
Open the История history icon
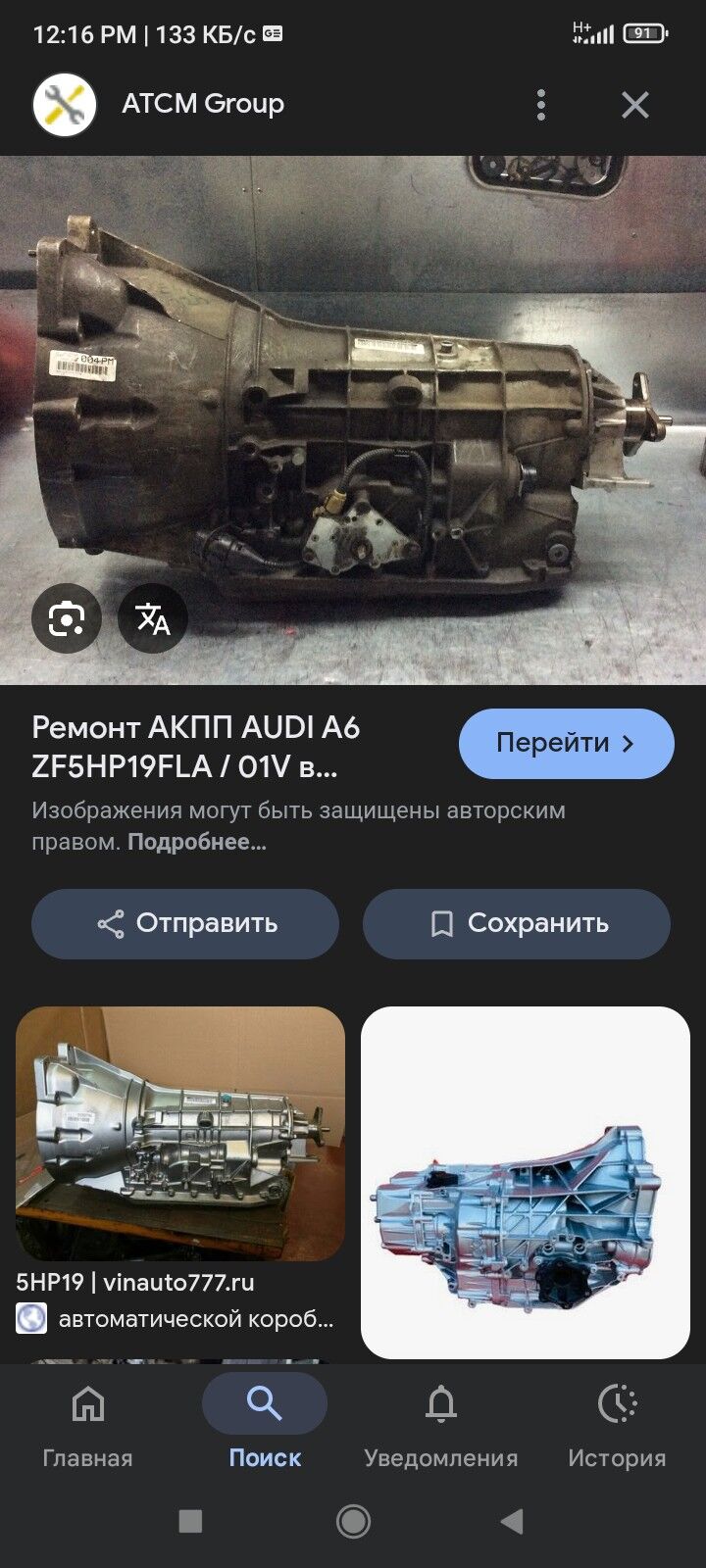tap(616, 1405)
